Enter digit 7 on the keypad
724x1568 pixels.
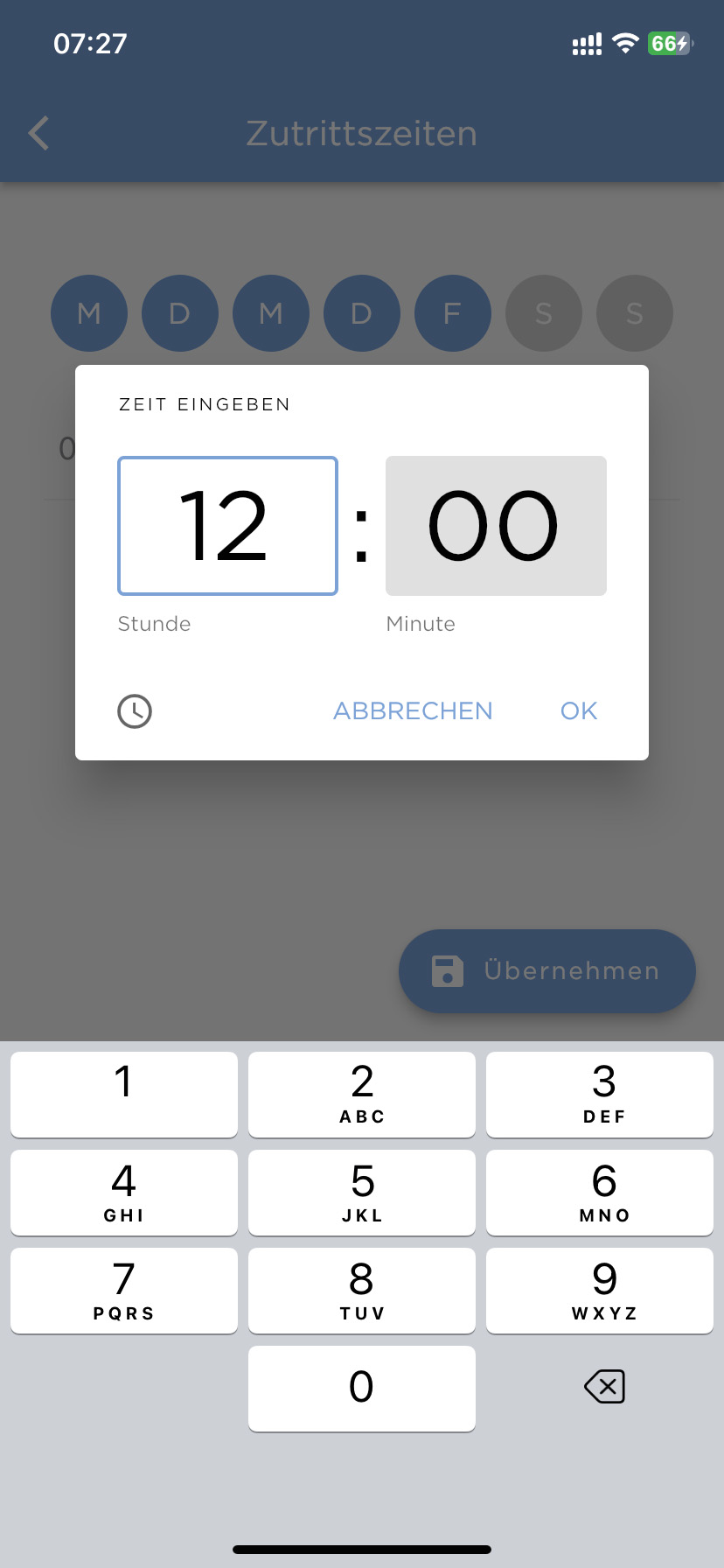click(124, 1290)
